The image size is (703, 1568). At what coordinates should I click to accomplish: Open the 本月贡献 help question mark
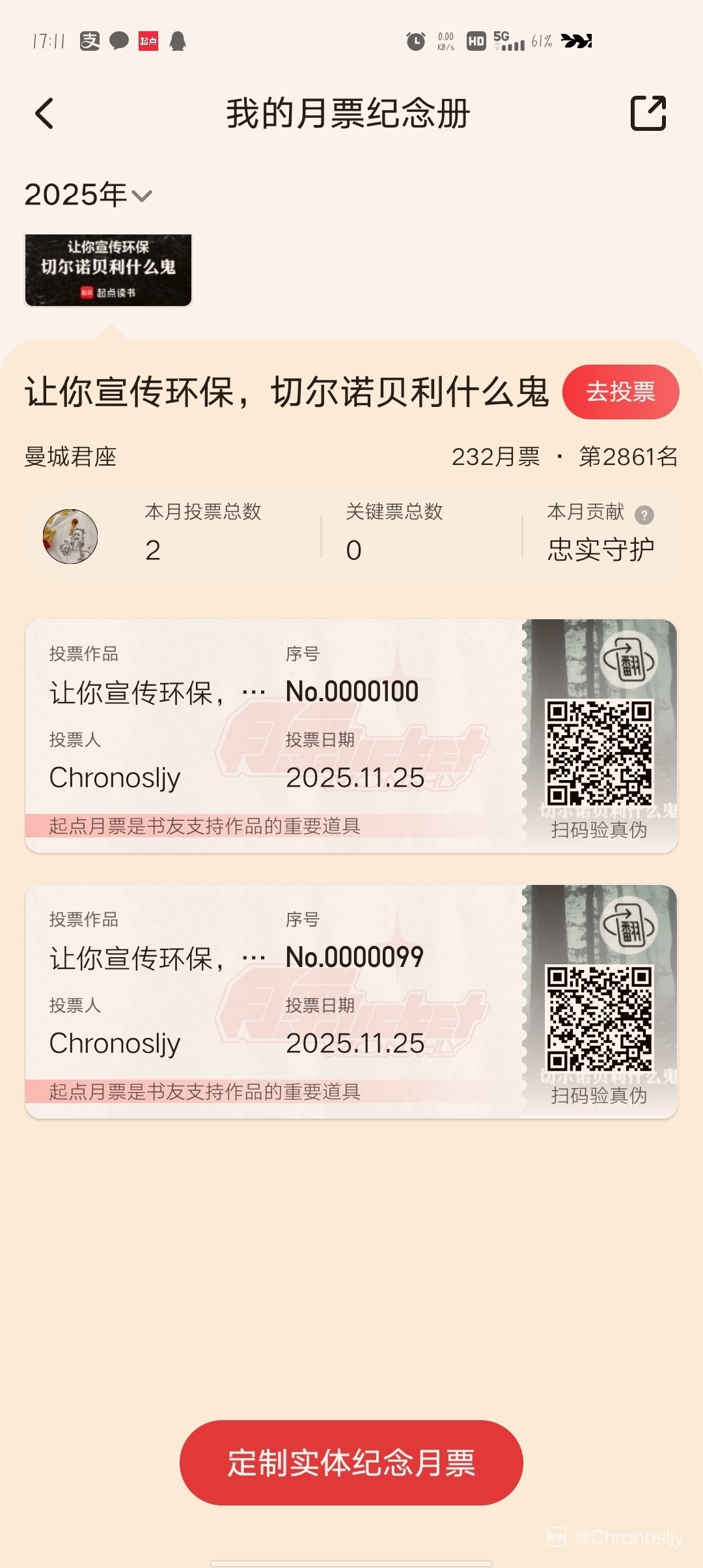tap(644, 515)
